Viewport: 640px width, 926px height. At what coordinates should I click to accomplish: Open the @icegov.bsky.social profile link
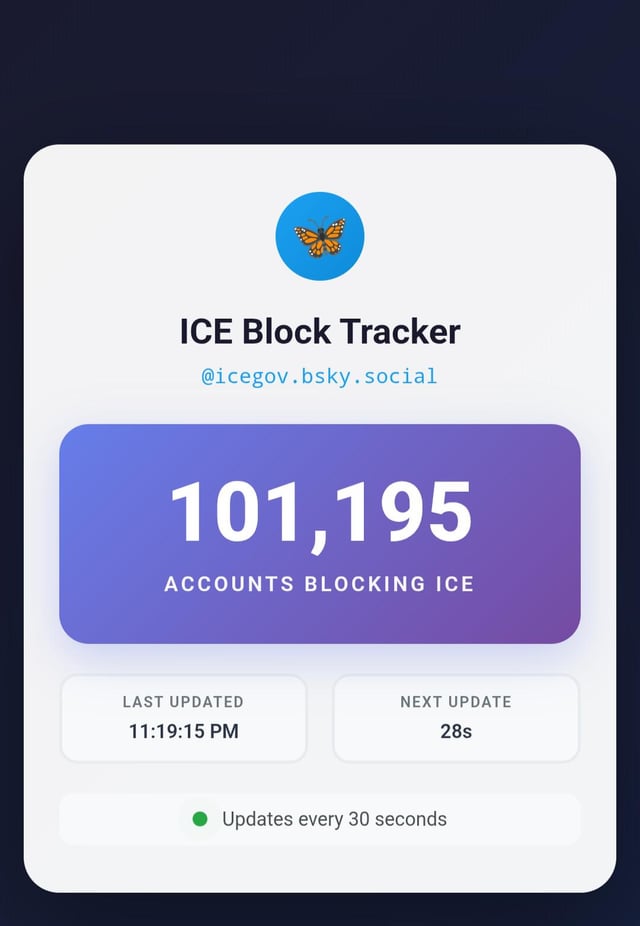(x=319, y=377)
